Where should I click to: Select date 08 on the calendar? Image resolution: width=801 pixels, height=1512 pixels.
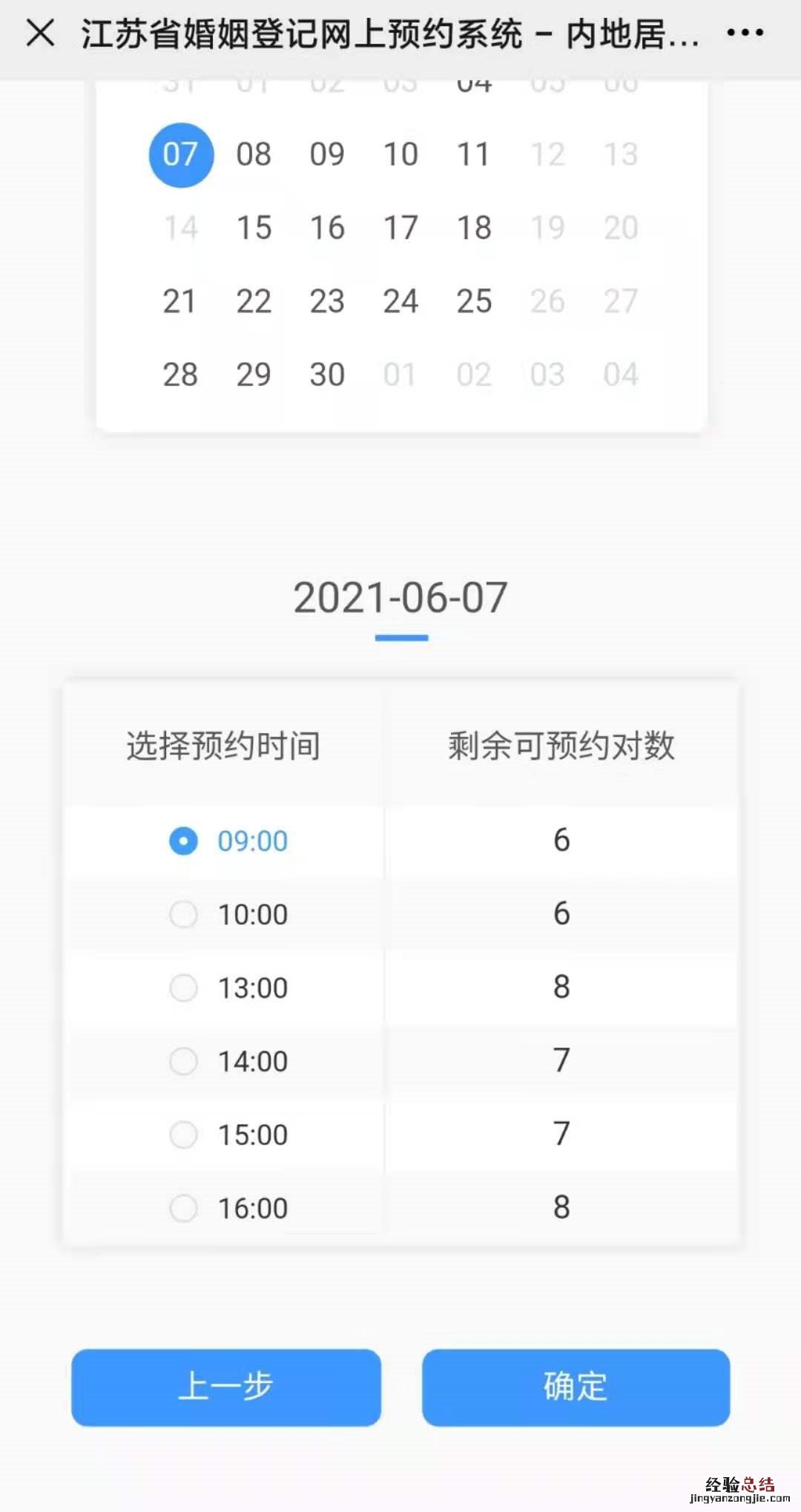(254, 154)
